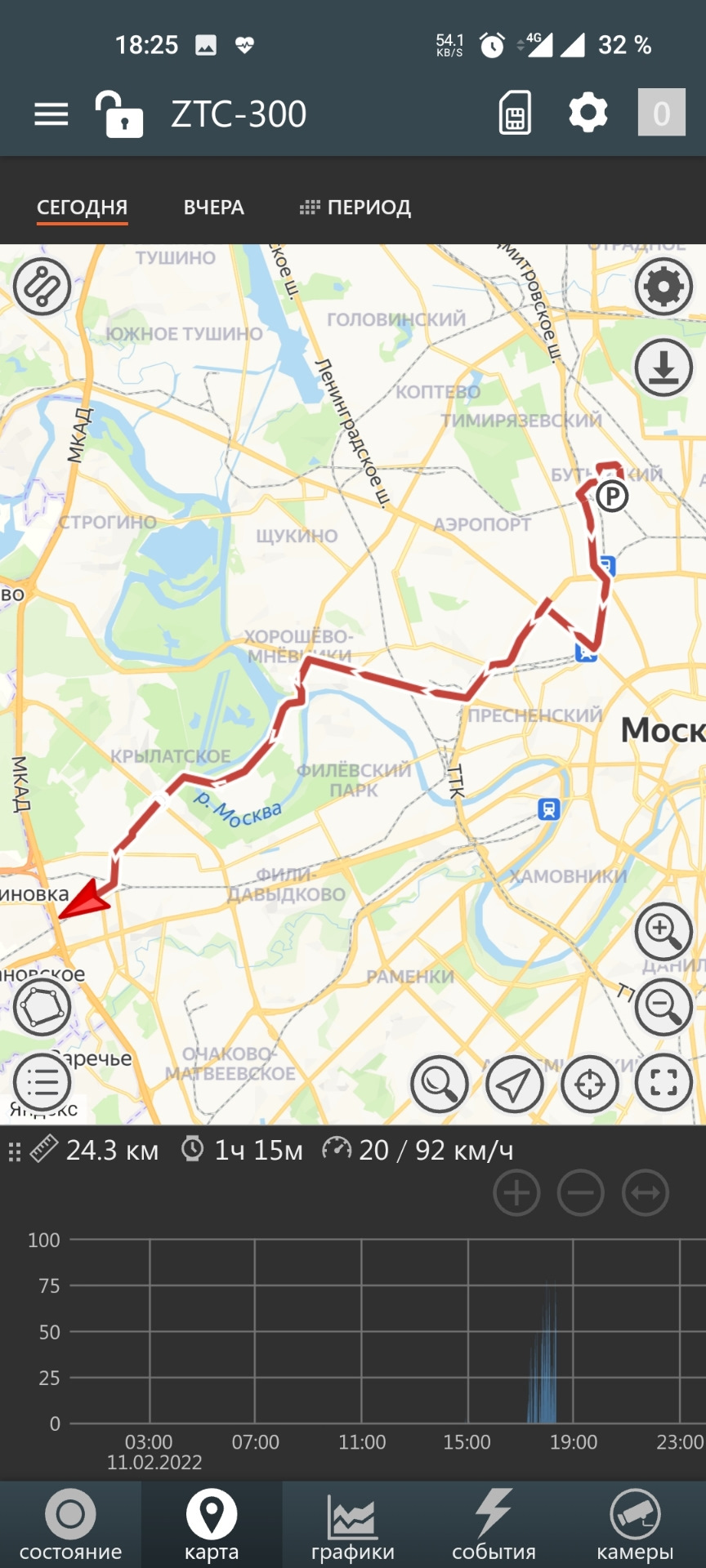Download the track with the arrow button
This screenshot has height=1568, width=706.
664,367
